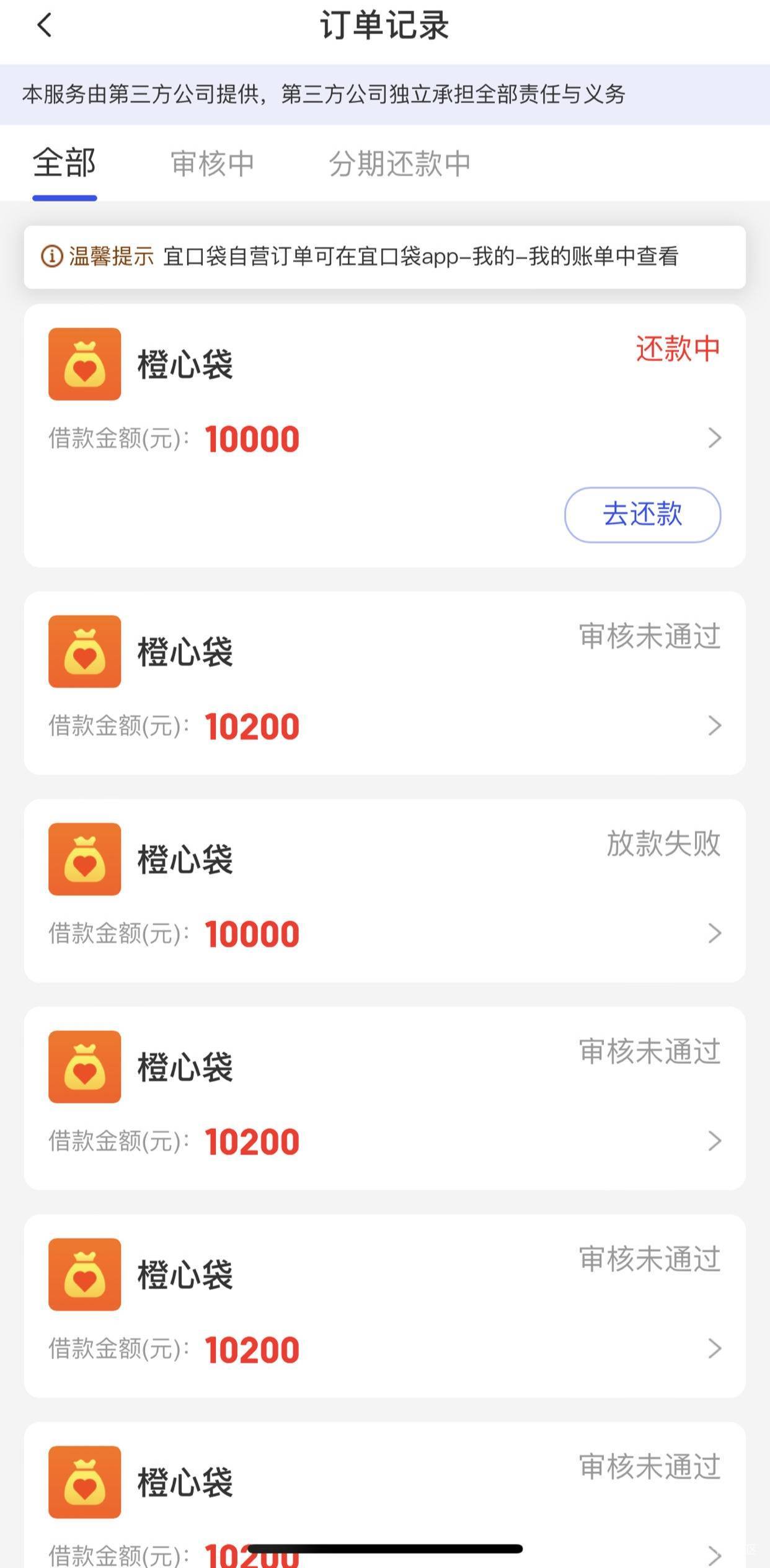Switch to the 审核中 tab
This screenshot has height=1568, width=770.
click(213, 164)
